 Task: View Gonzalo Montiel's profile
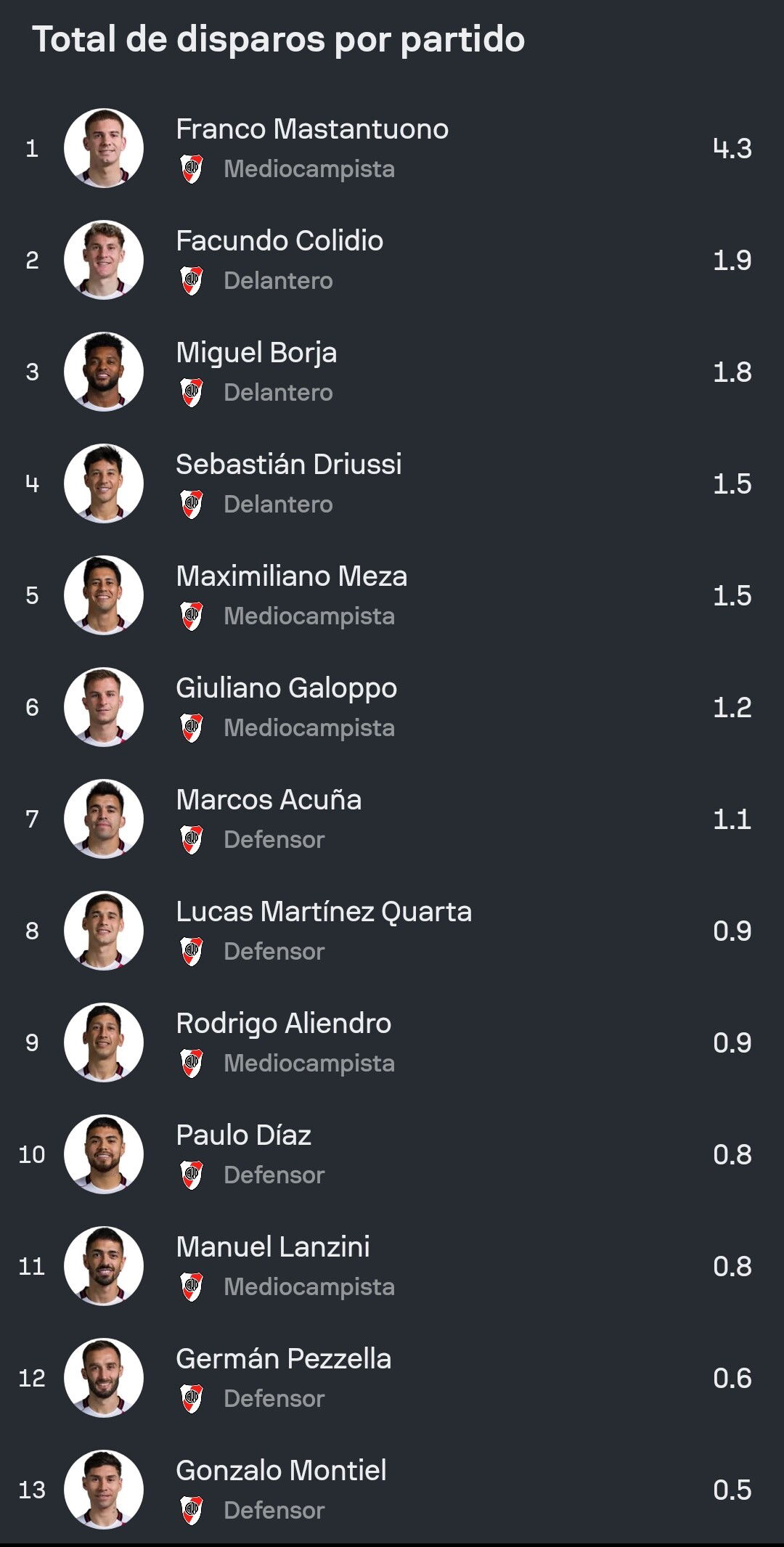tap(392, 1490)
